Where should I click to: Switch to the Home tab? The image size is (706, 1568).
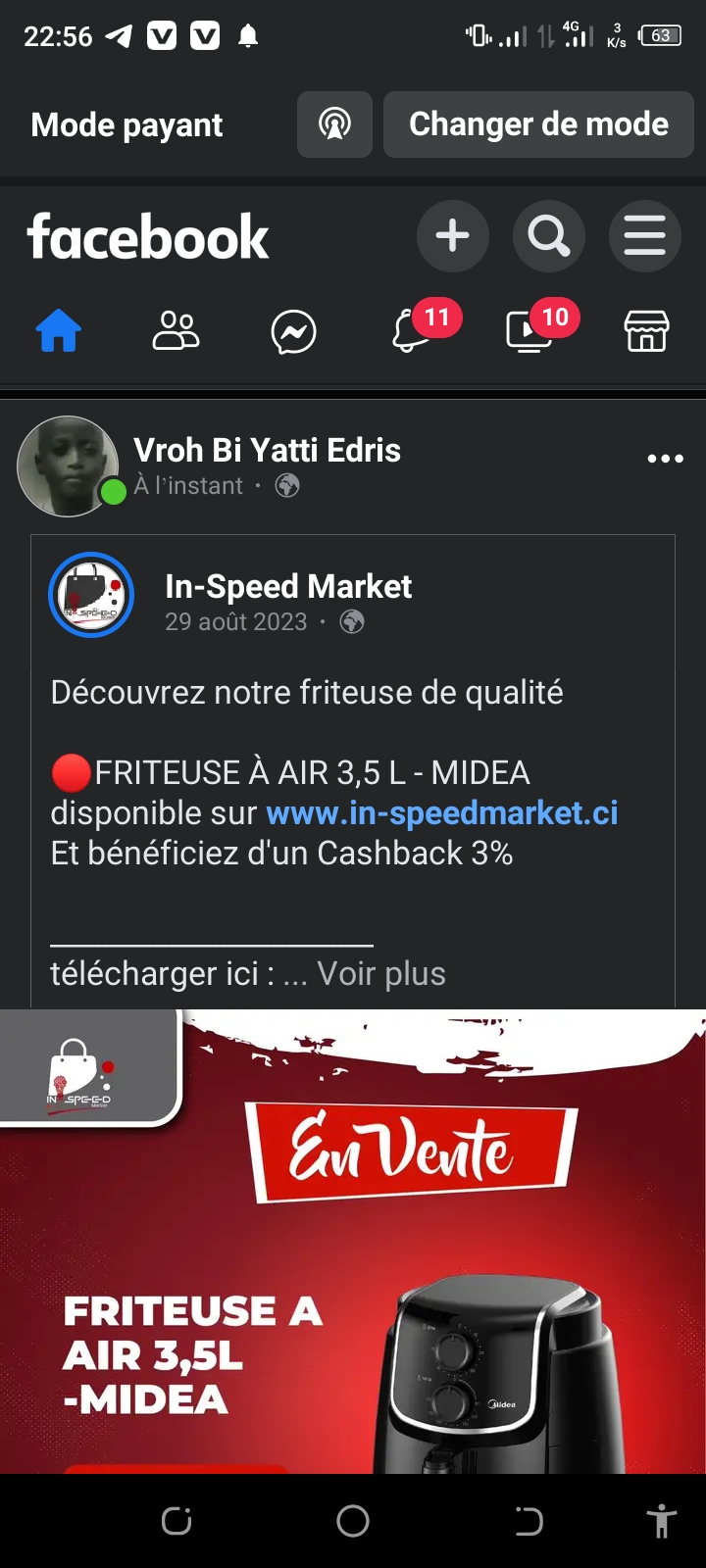point(59,331)
